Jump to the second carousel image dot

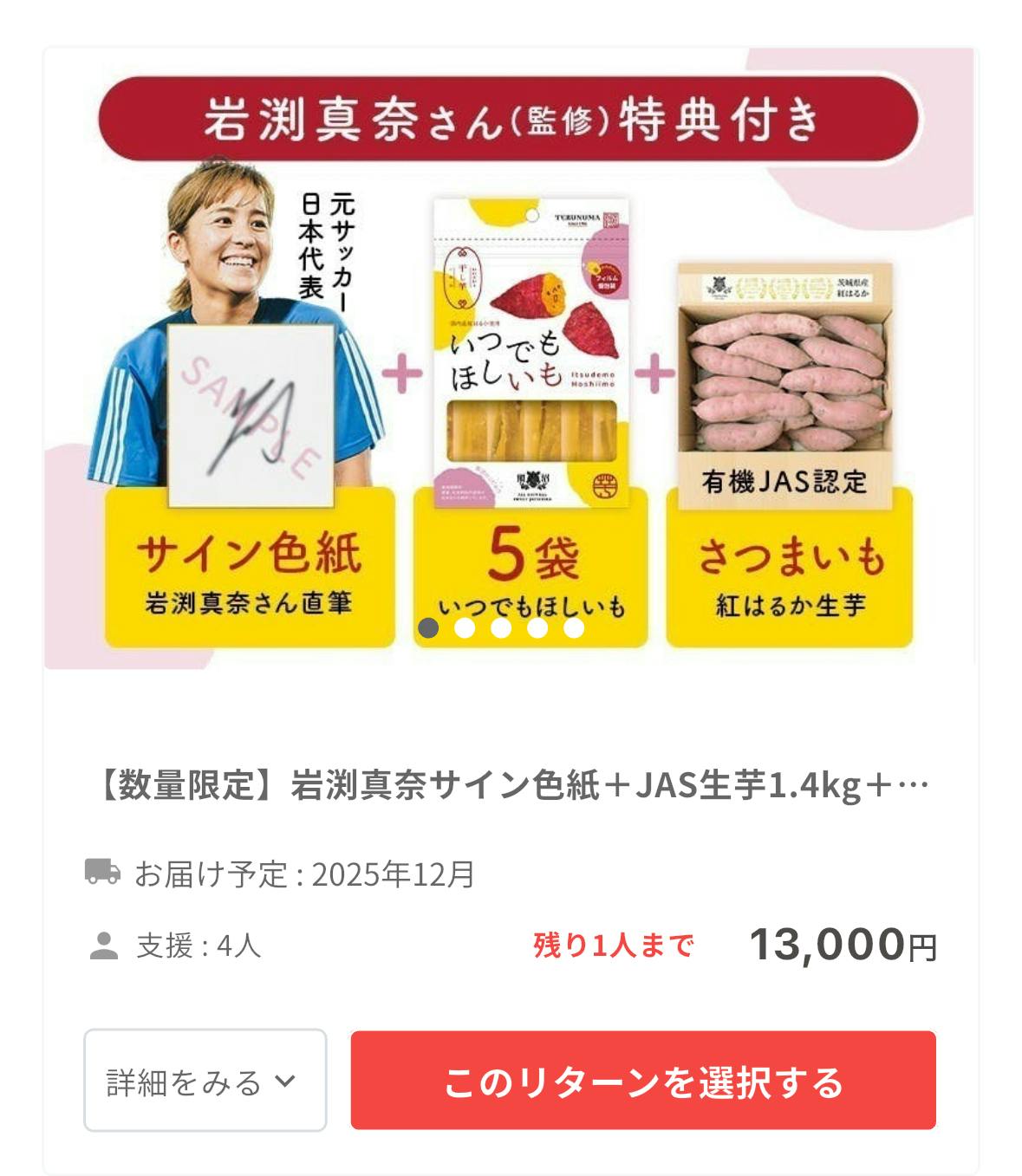[465, 627]
